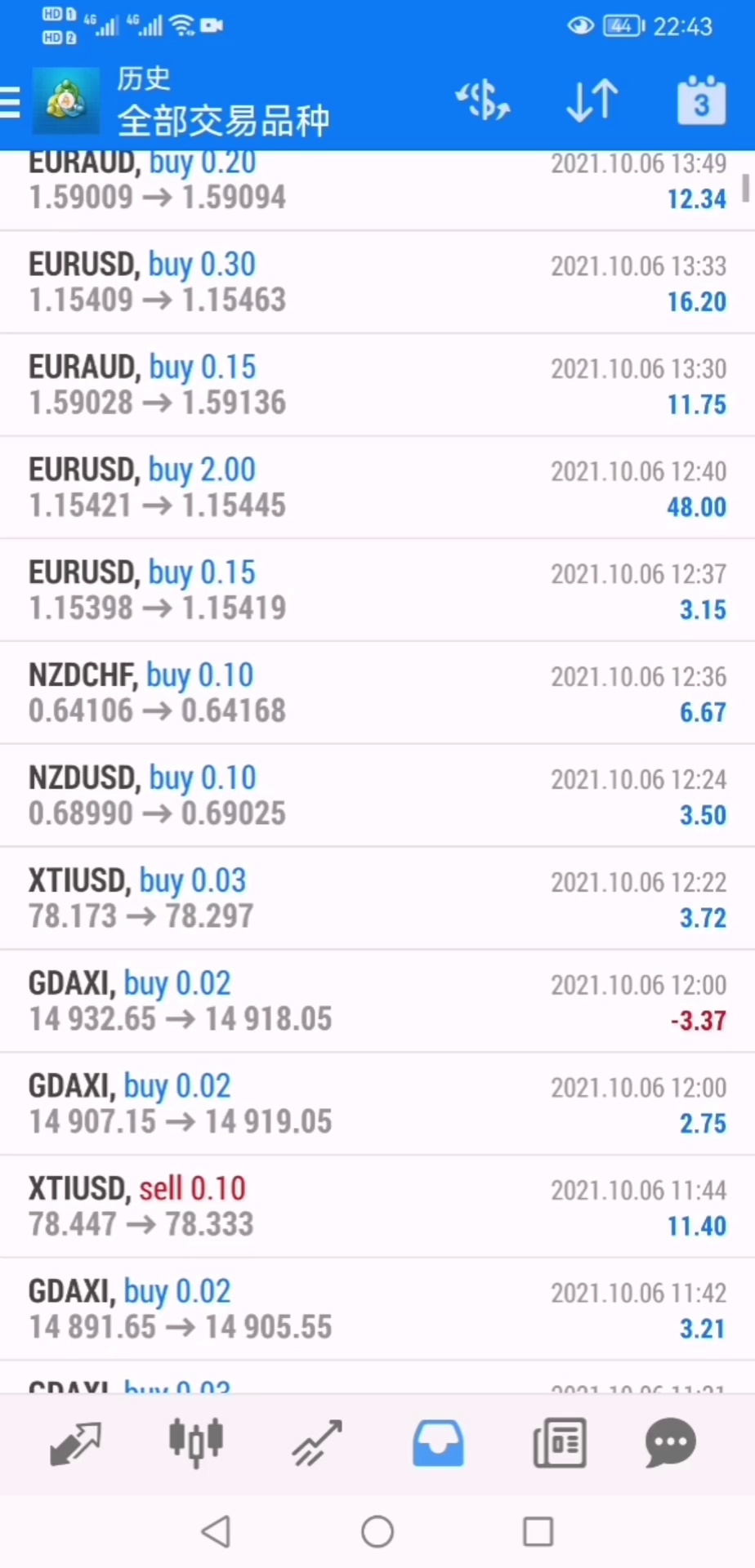The width and height of the screenshot is (755, 1568).
Task: Switch to the Trade tab
Action: click(317, 1443)
